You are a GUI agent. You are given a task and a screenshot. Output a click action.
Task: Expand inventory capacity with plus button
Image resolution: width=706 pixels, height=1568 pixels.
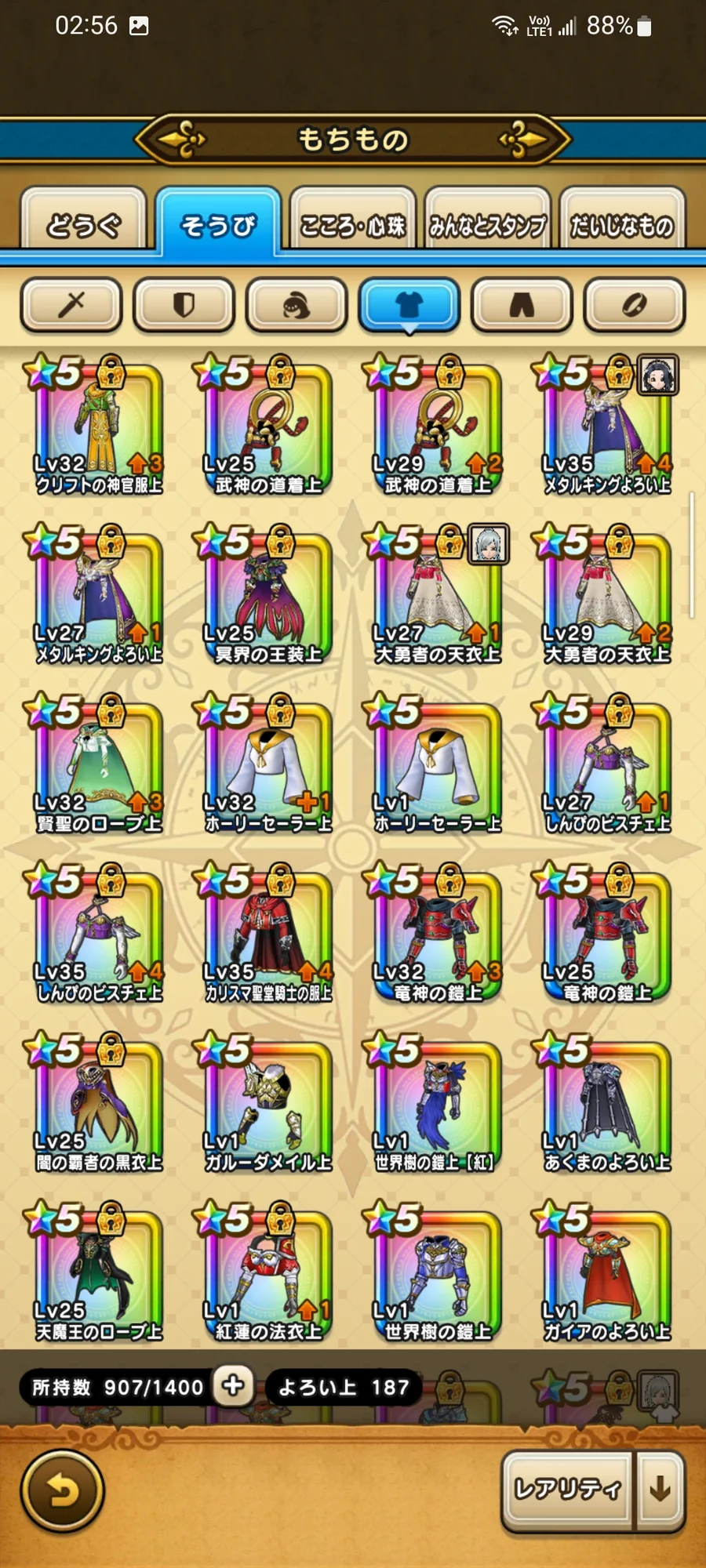233,1386
